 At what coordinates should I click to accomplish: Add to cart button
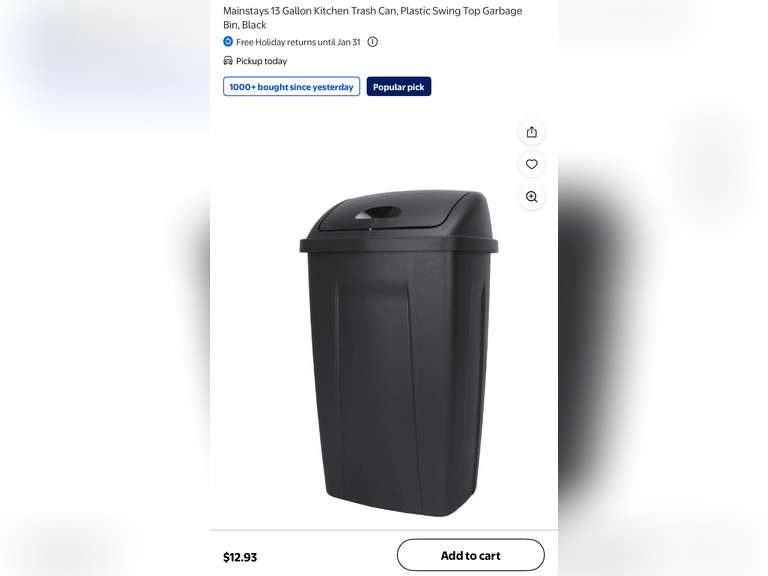tap(470, 555)
